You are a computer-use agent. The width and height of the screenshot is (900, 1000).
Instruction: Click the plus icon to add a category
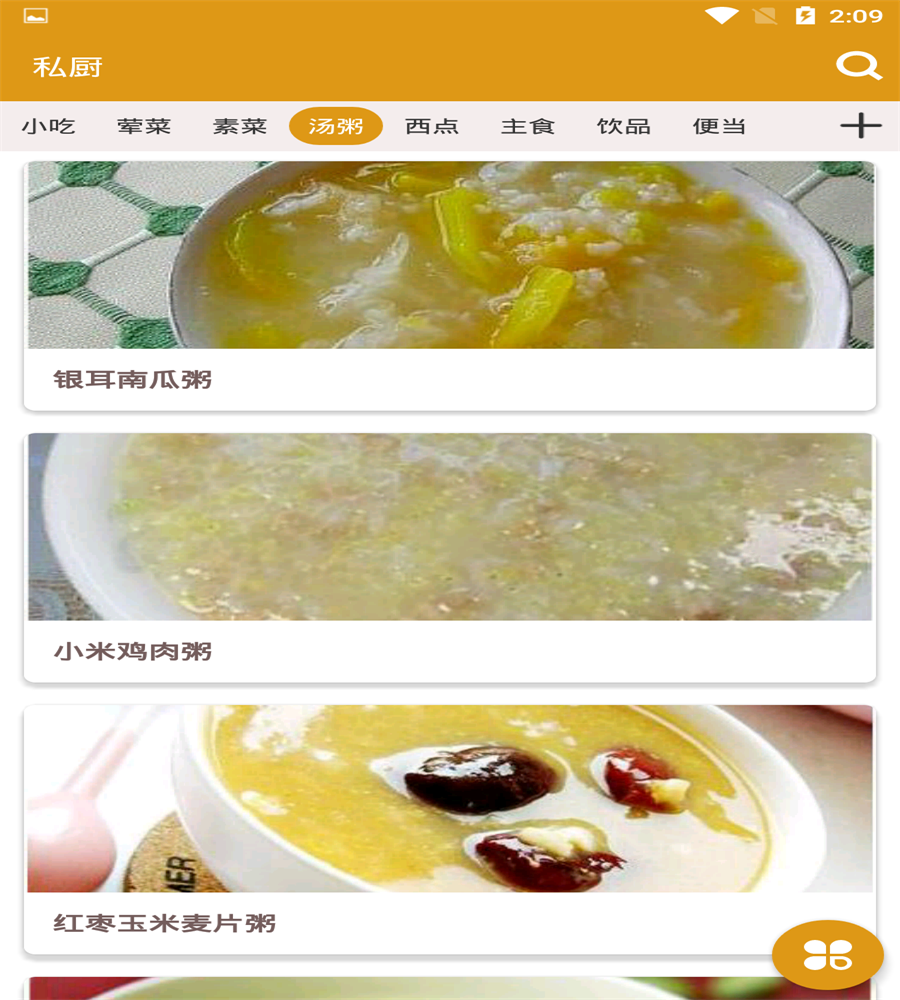pos(857,126)
